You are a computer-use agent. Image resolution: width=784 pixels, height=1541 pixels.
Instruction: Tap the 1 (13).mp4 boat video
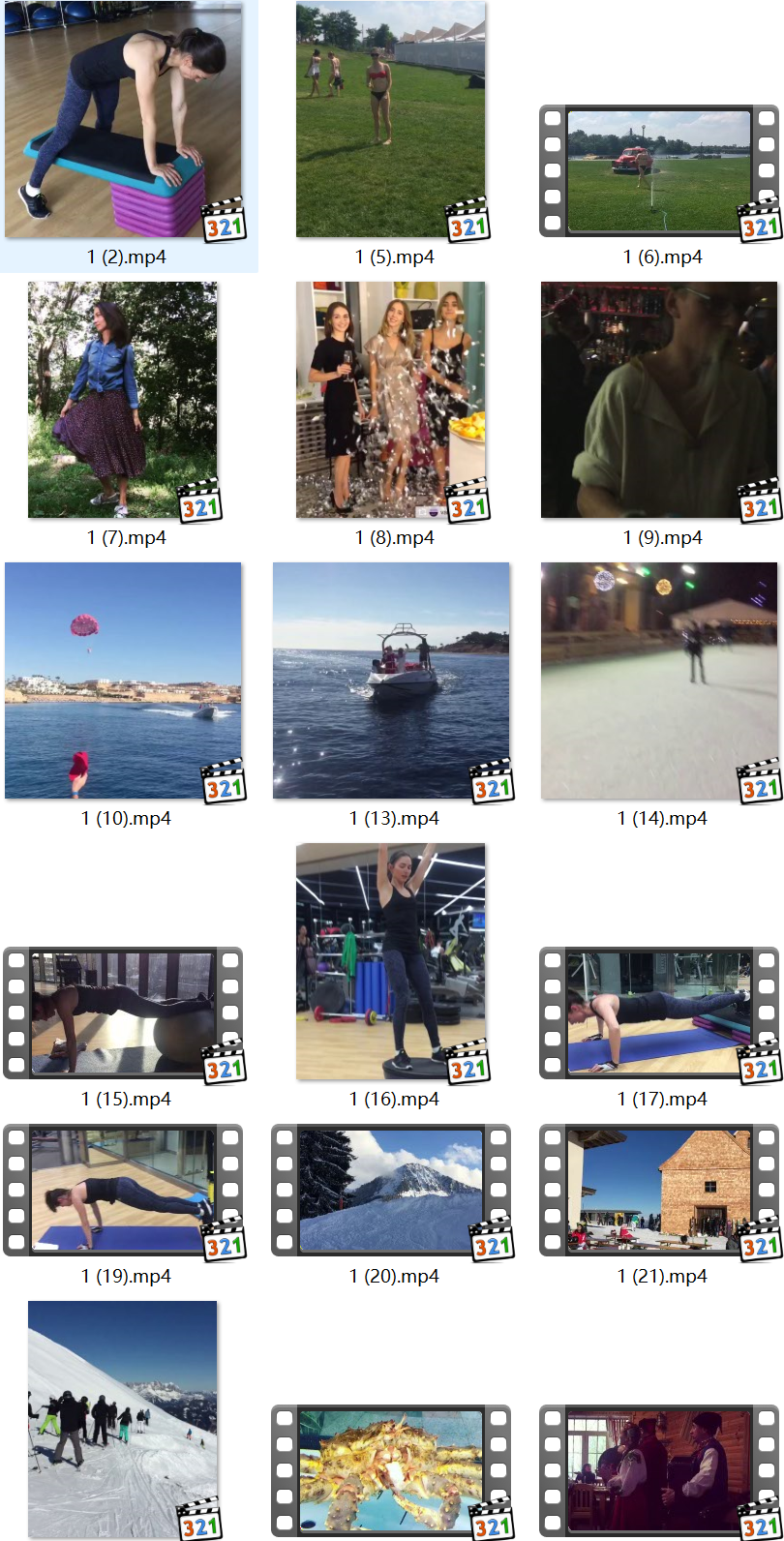coord(390,680)
